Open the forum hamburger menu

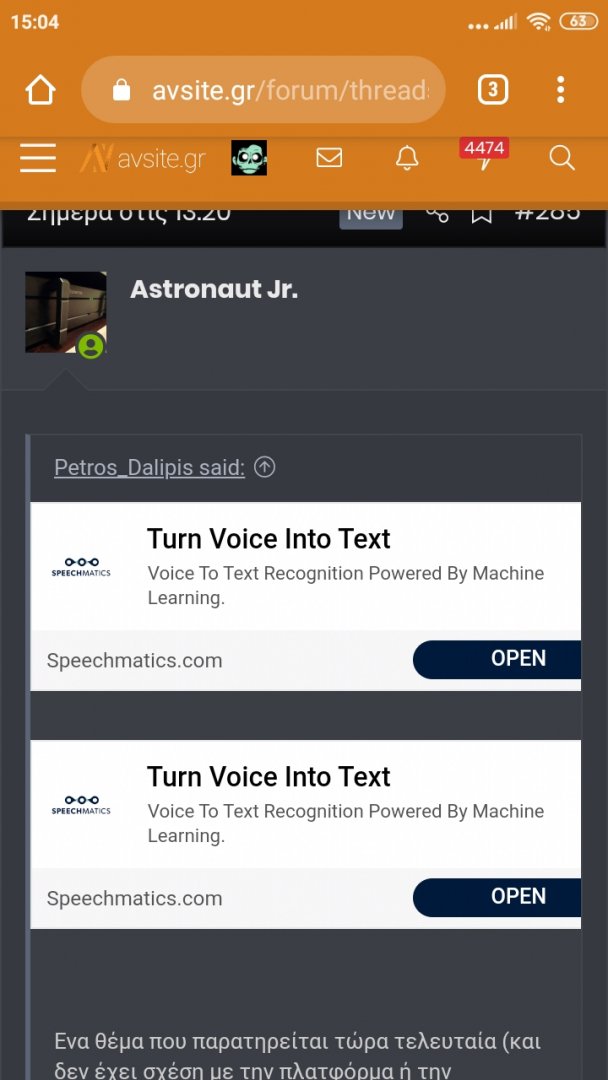pos(38,158)
